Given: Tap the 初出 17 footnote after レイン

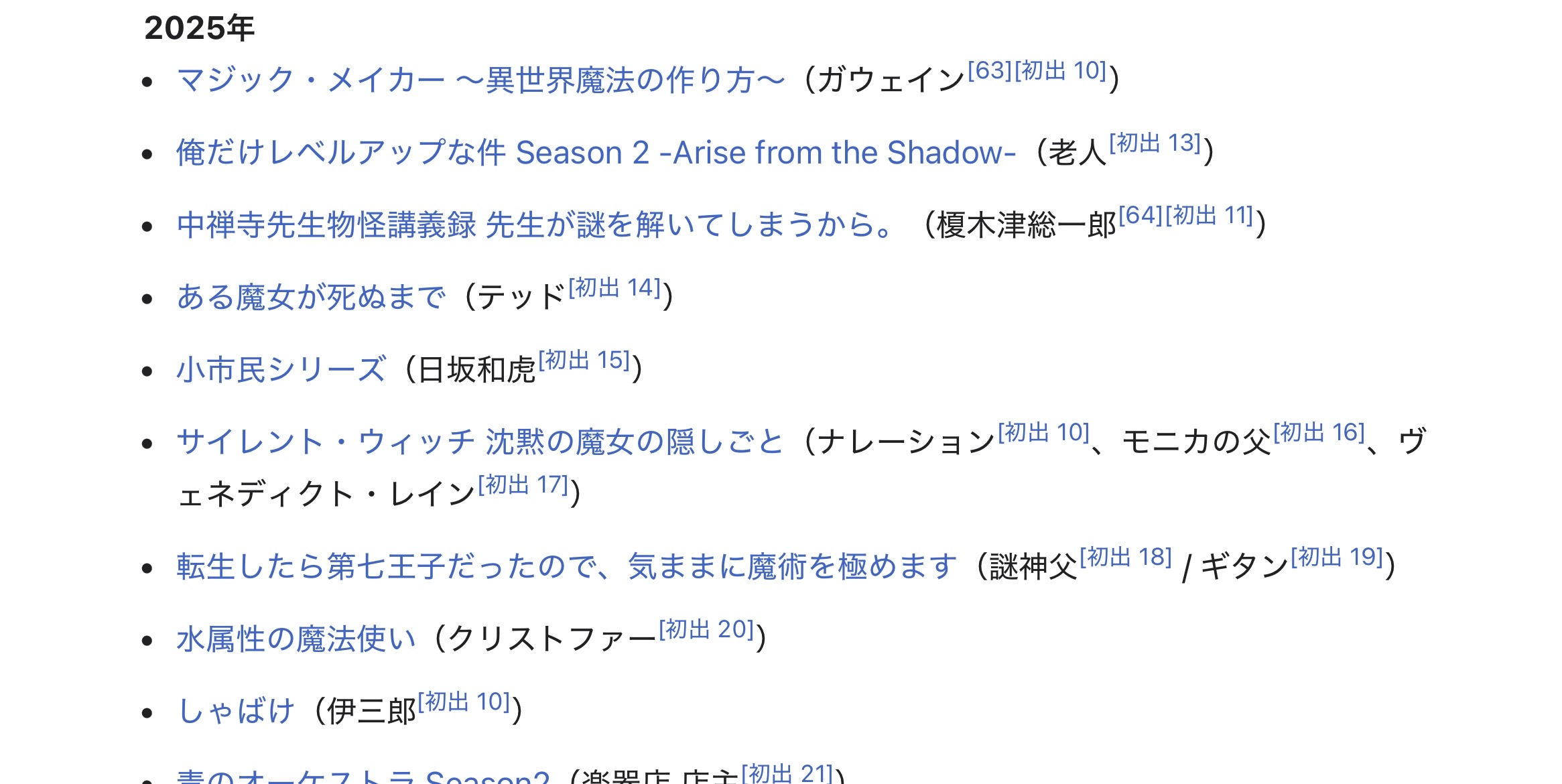Looking at the screenshot, I should pyautogui.click(x=523, y=484).
